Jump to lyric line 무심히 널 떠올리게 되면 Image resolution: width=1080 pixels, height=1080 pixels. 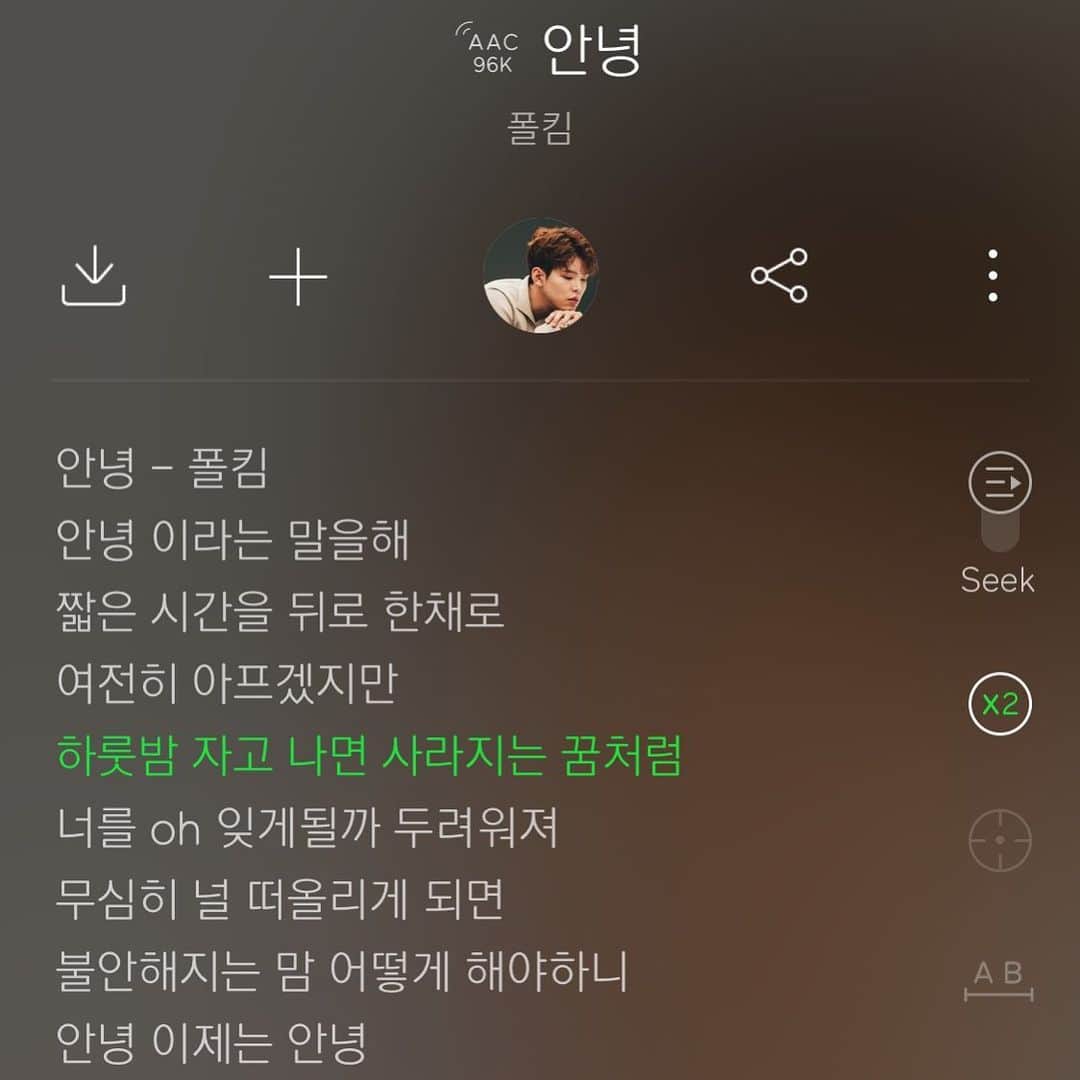pyautogui.click(x=280, y=899)
